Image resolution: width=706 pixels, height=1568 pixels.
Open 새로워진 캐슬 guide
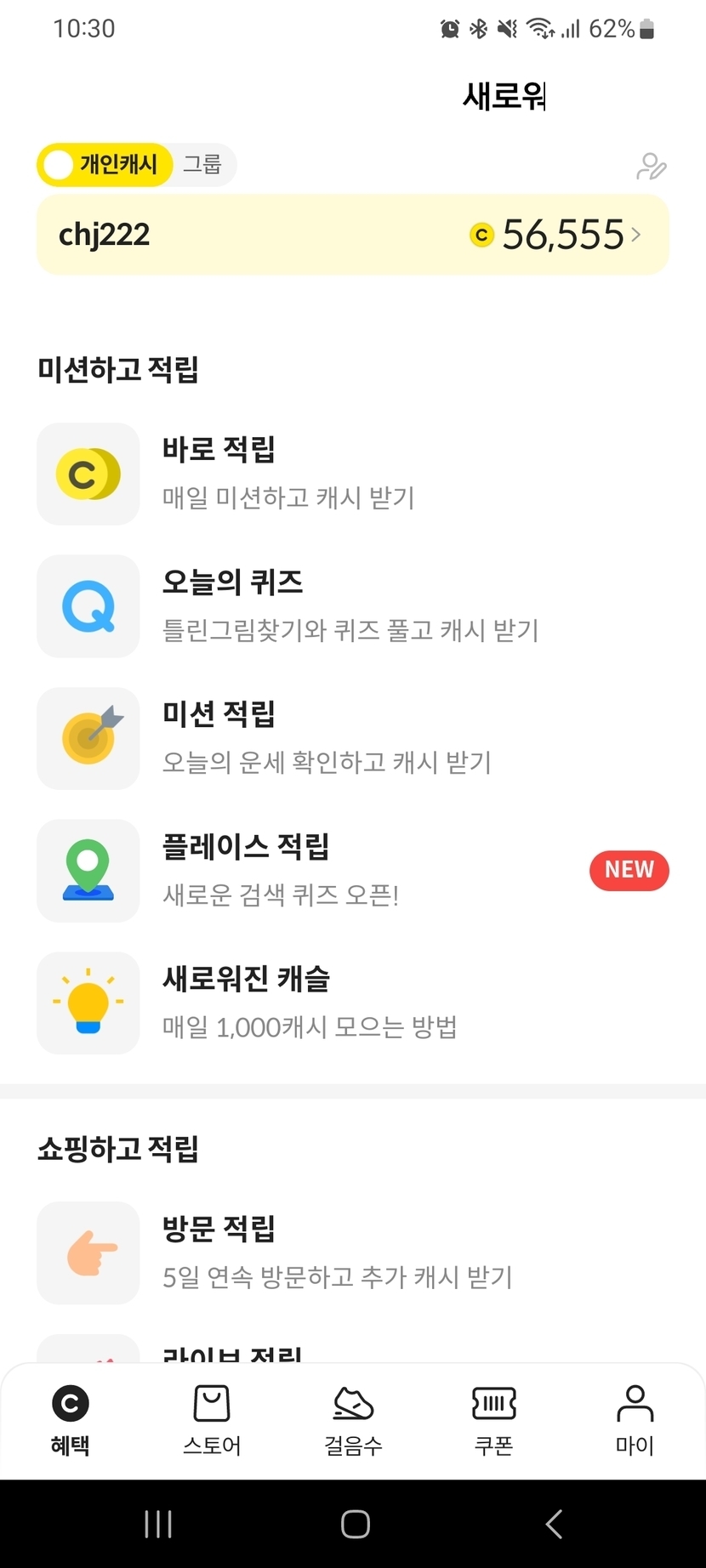(x=352, y=1003)
